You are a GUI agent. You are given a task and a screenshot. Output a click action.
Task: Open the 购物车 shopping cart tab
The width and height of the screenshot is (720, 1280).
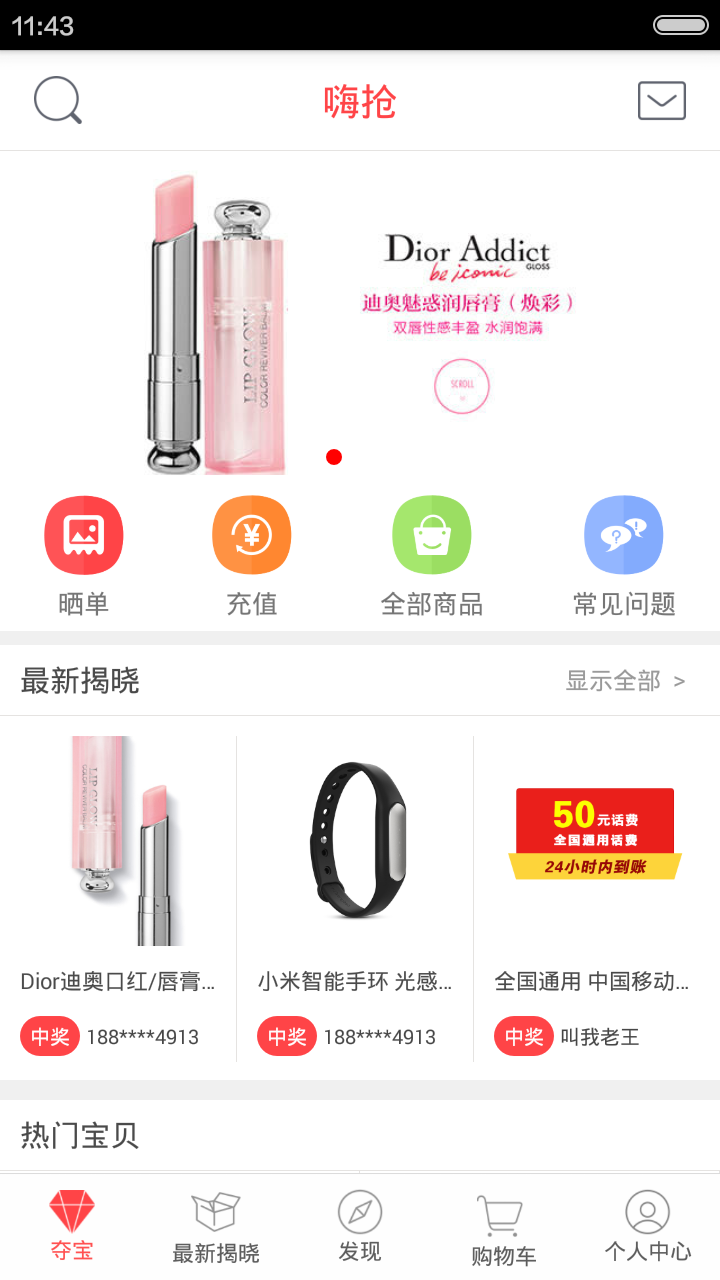(x=503, y=1228)
